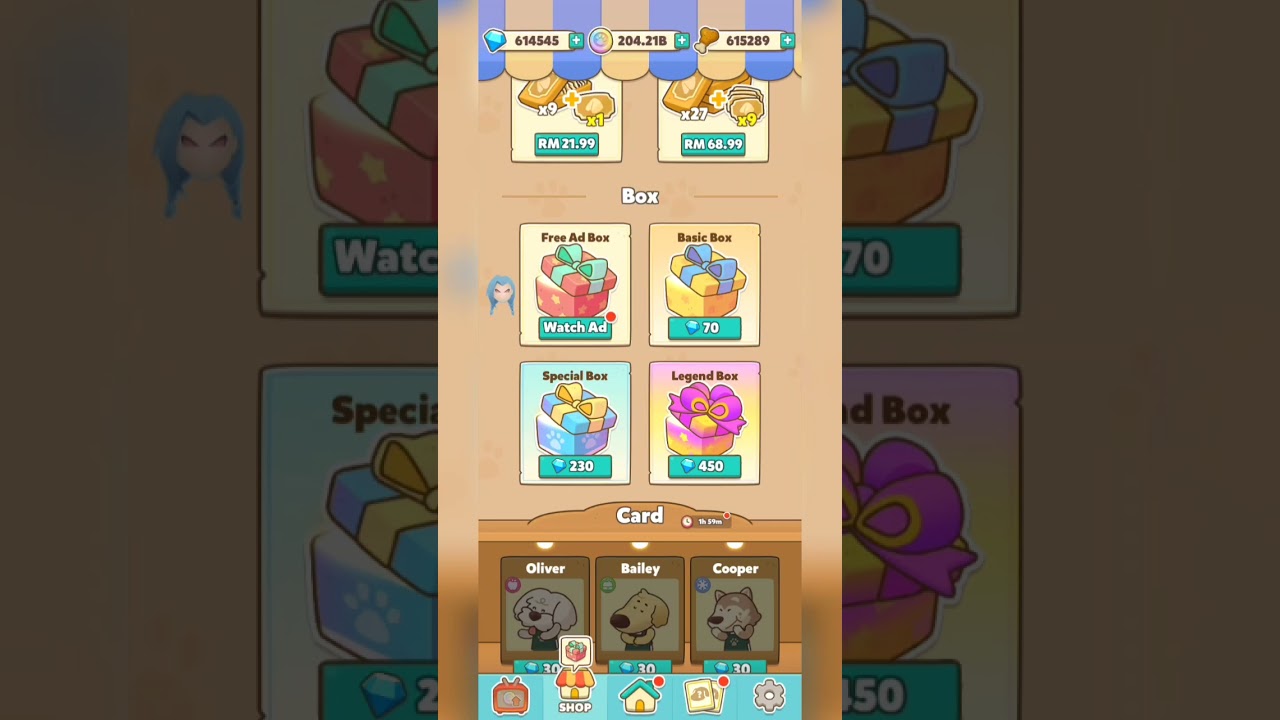Image resolution: width=1280 pixels, height=720 pixels.
Task: Buy the Special Box for 230 gems
Action: [575, 466]
